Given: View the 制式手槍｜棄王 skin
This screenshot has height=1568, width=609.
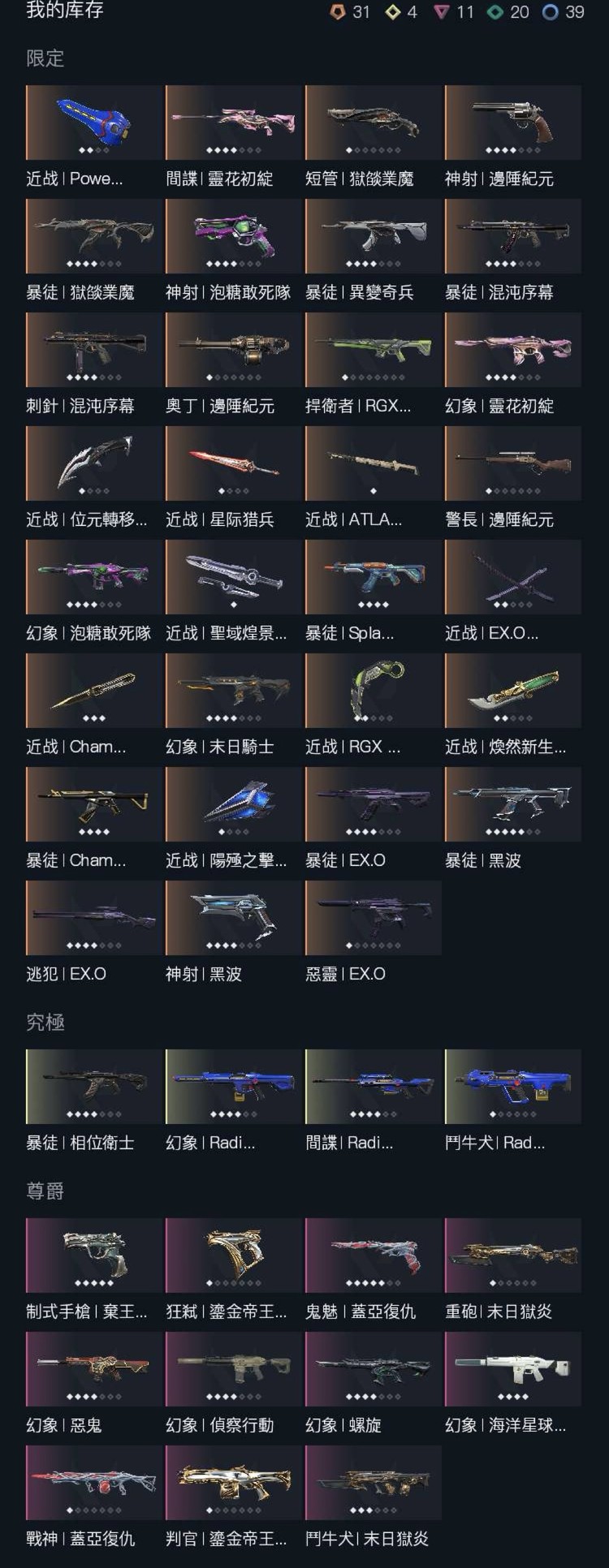Looking at the screenshot, I should (x=92, y=1255).
